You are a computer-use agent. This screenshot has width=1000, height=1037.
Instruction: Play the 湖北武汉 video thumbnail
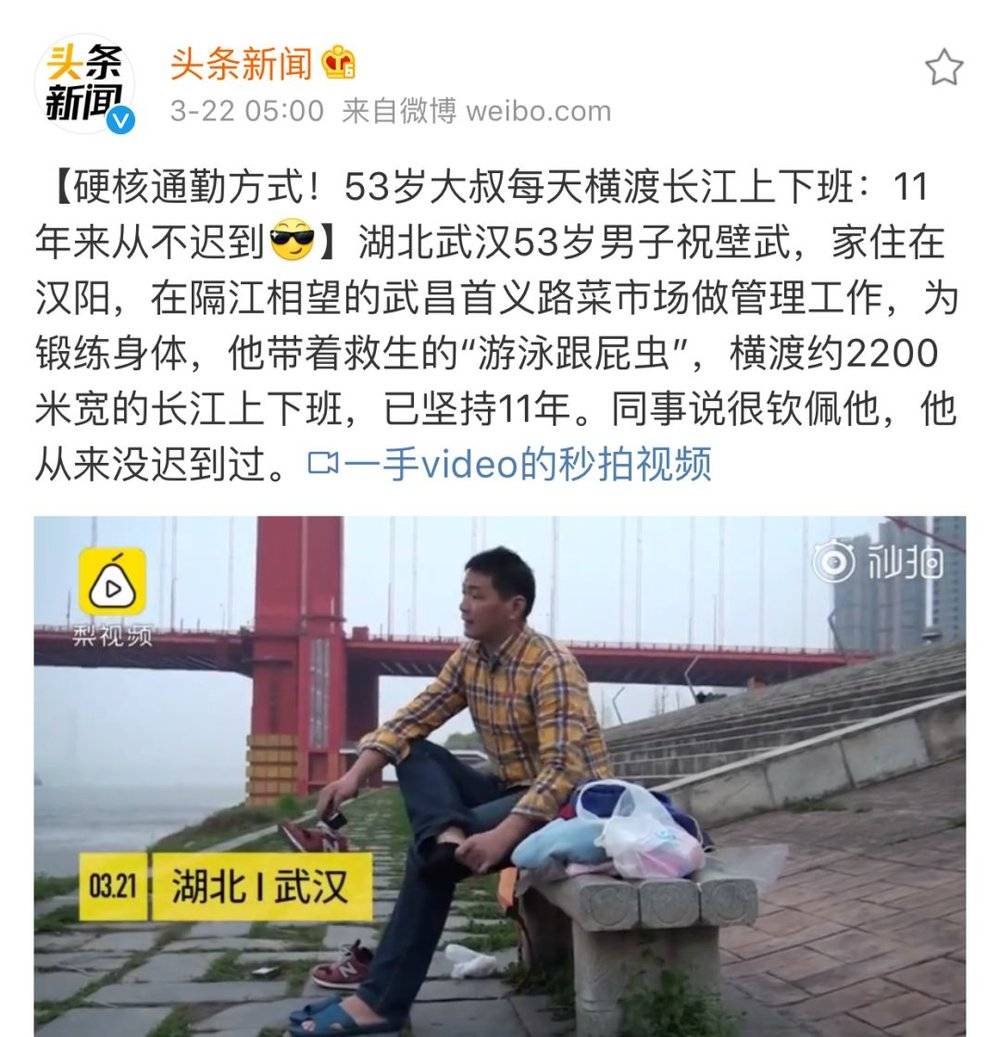click(500, 775)
